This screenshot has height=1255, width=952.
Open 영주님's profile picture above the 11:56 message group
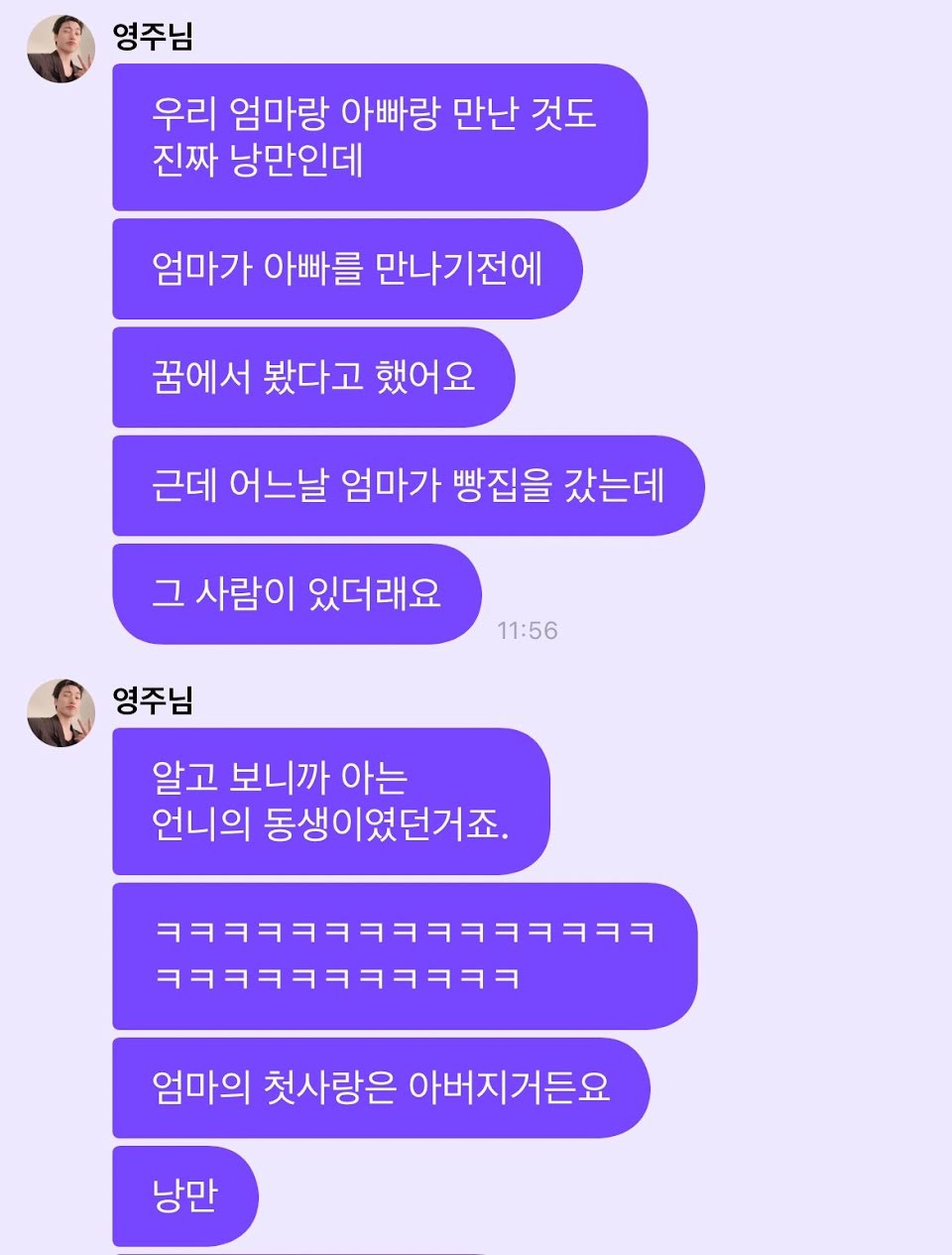tap(60, 49)
